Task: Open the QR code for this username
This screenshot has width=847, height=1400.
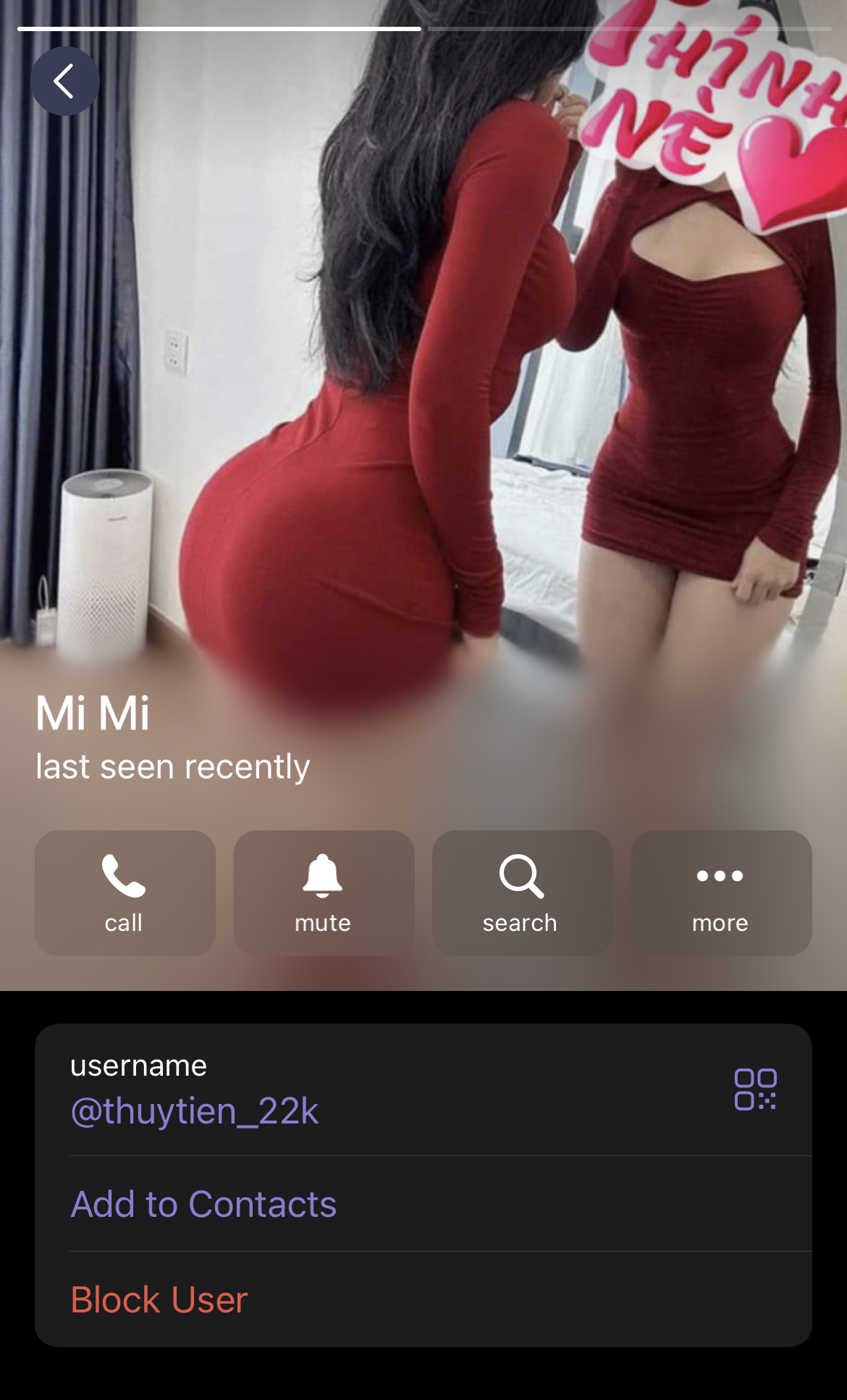Action: [x=755, y=1089]
